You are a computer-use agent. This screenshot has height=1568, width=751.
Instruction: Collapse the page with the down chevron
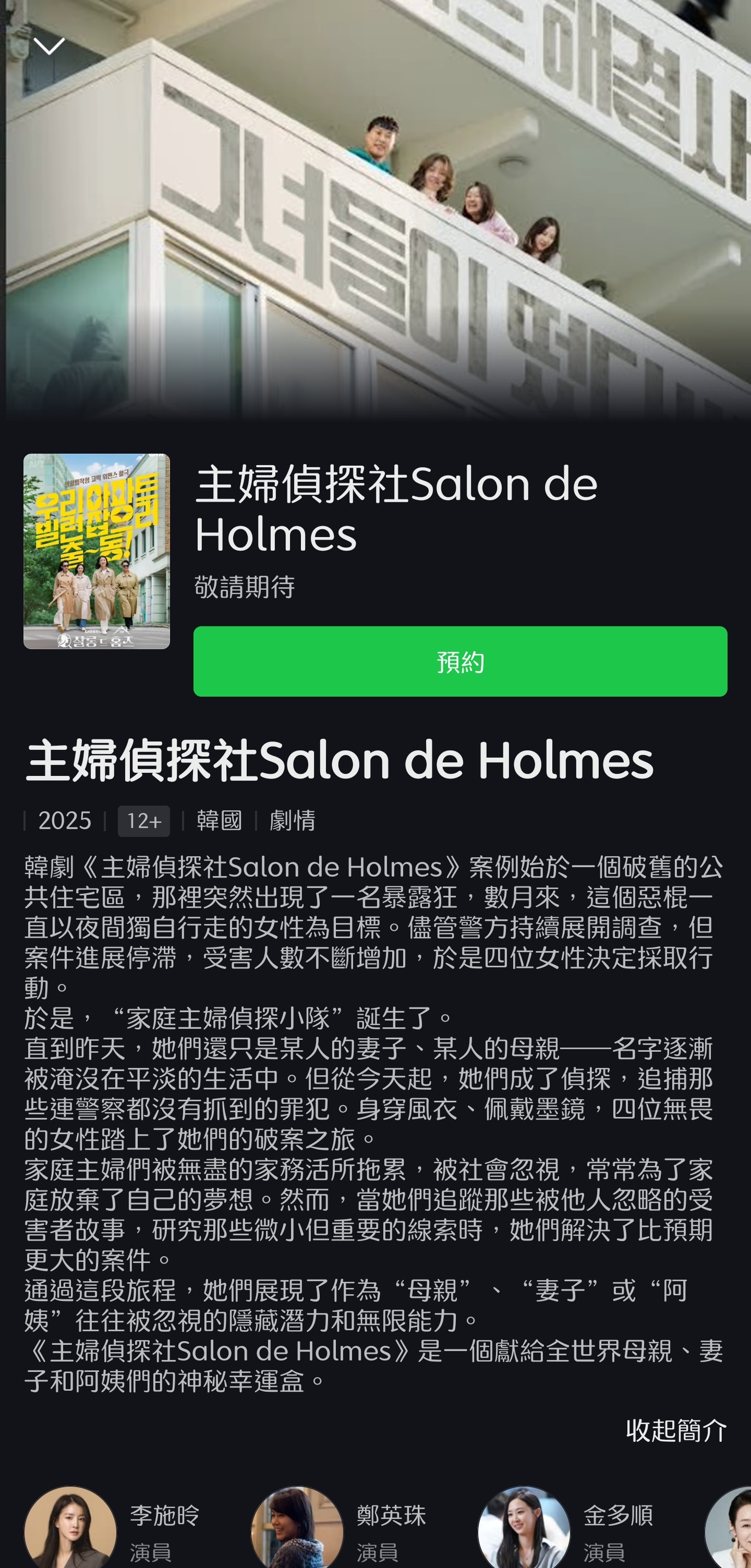click(50, 46)
